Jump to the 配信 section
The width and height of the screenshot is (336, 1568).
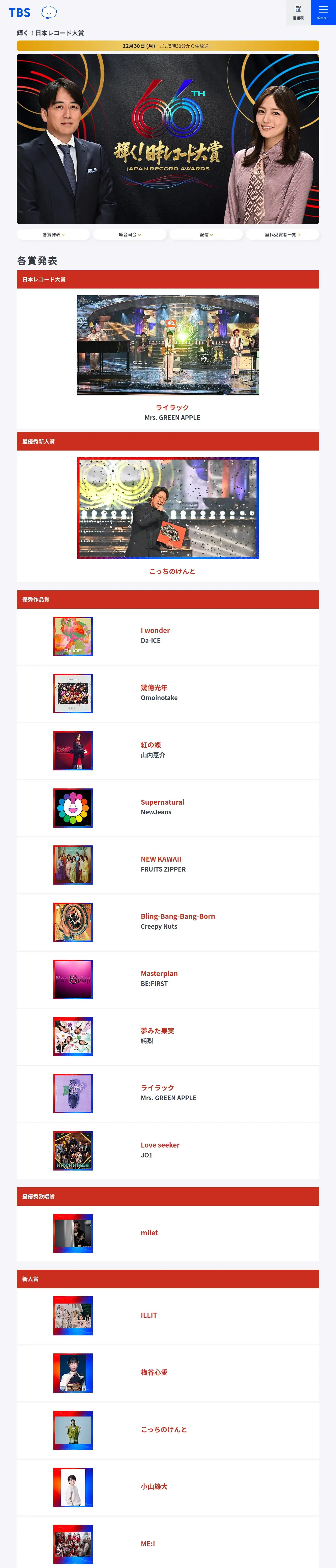tap(206, 234)
